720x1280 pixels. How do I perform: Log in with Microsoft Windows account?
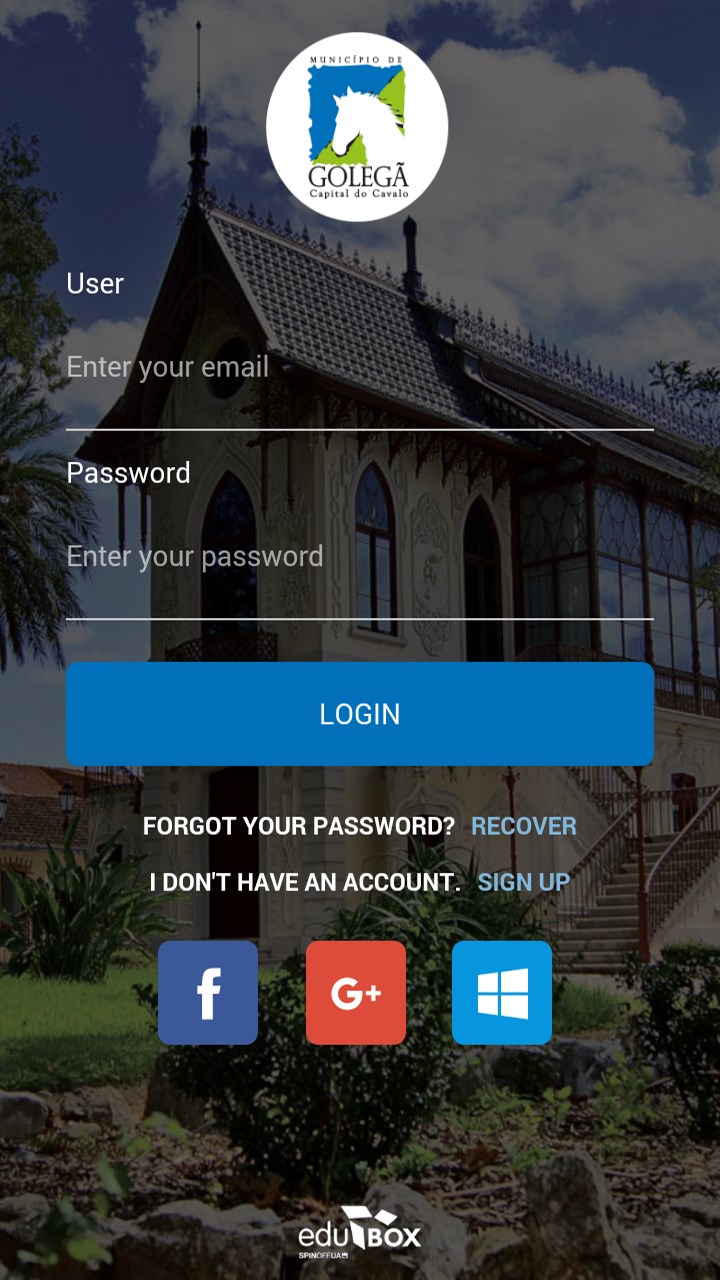(x=502, y=993)
